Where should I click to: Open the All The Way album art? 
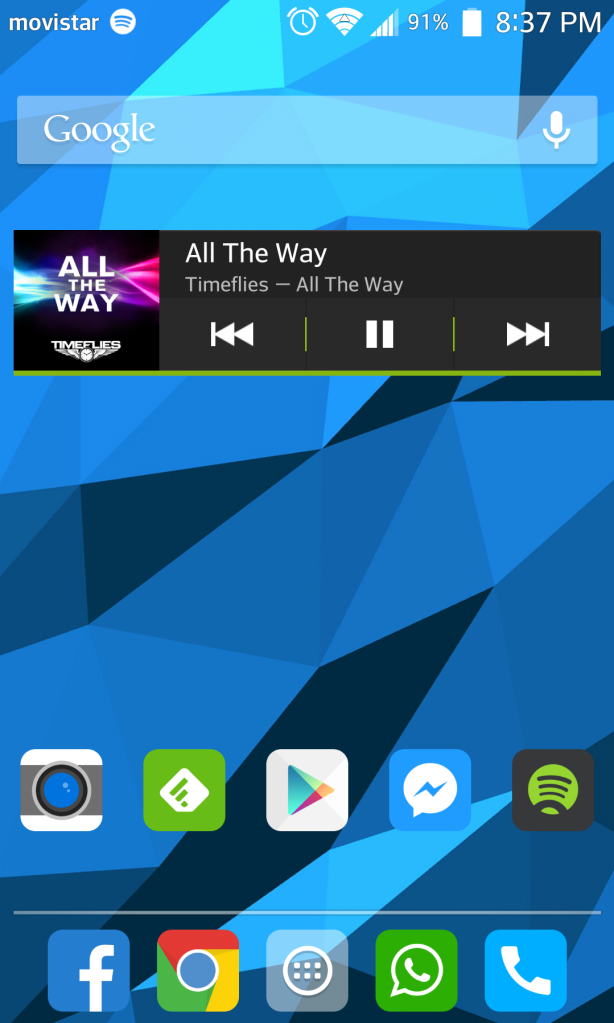coord(86,301)
